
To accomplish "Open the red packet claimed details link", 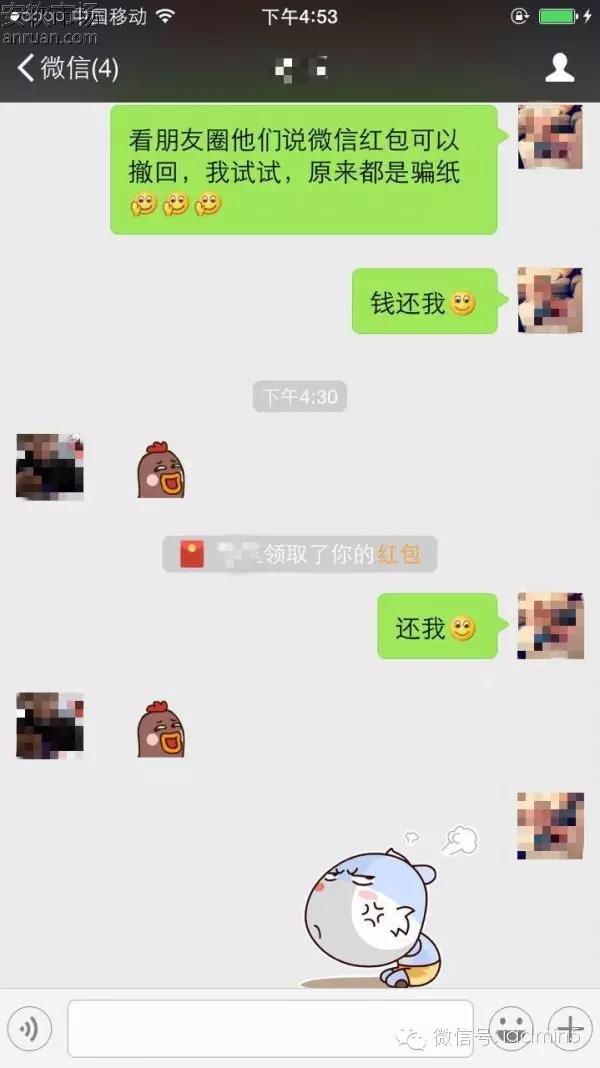I will (399, 554).
